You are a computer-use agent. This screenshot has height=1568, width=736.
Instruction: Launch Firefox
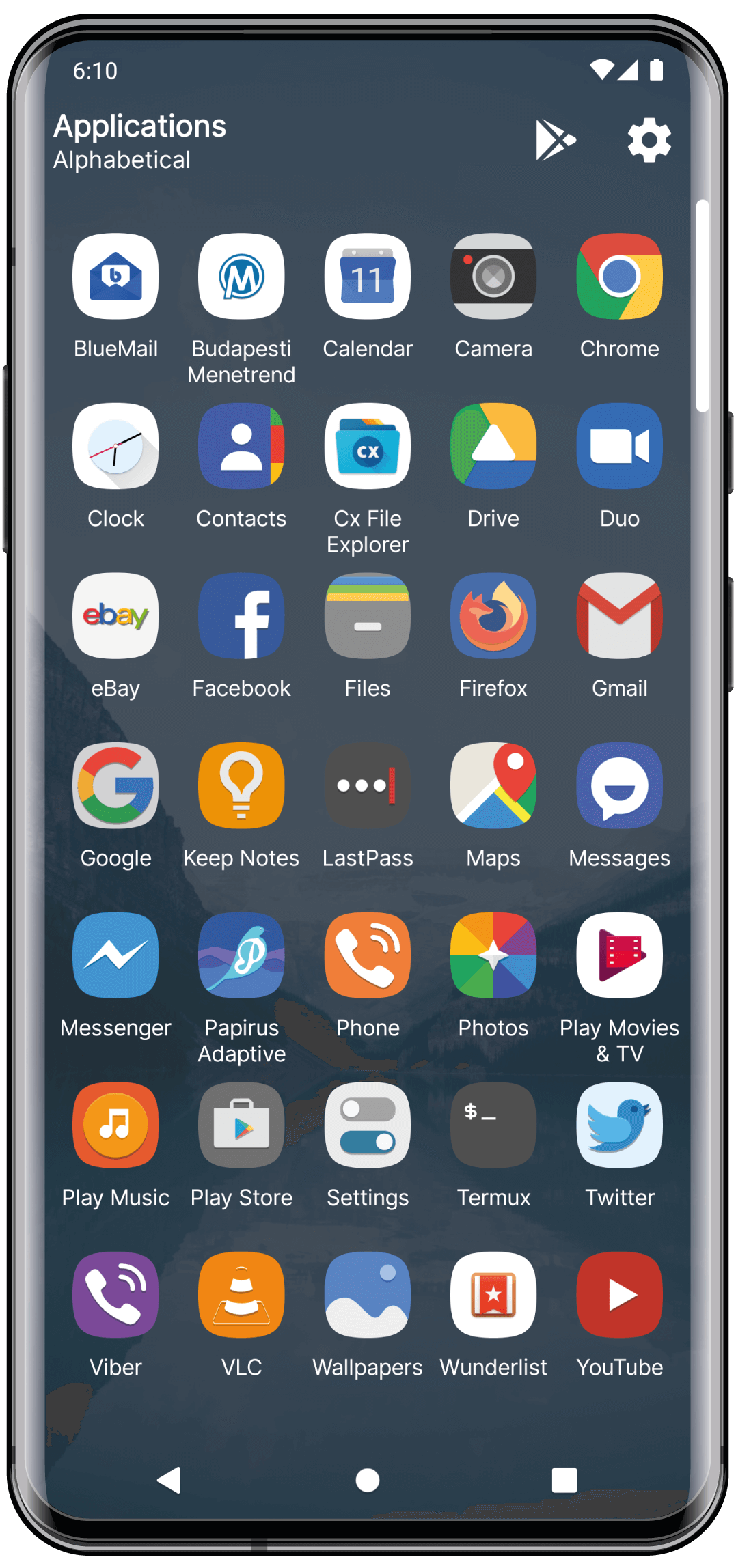tap(493, 616)
